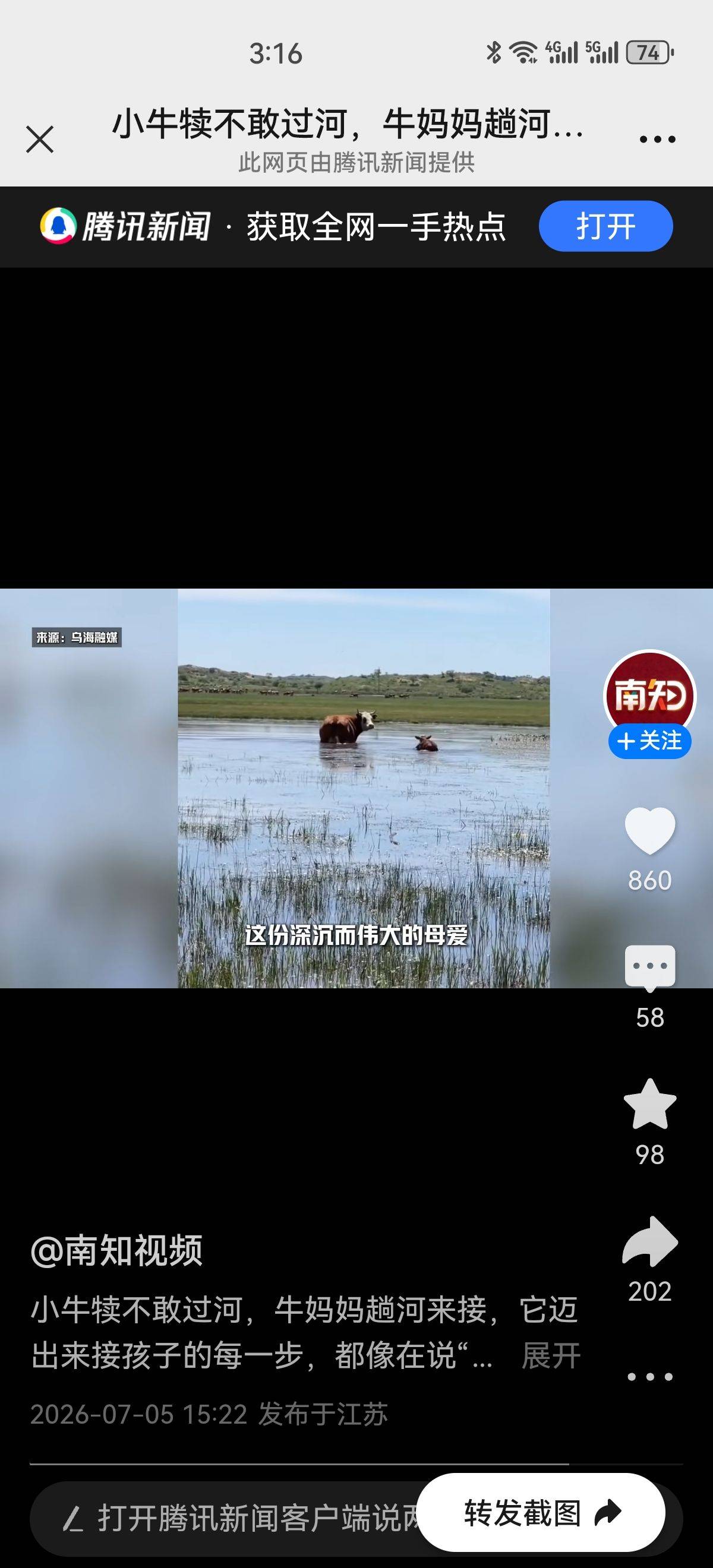The image size is (713, 1568).
Task: Like the video with the heart icon
Action: coord(649,830)
